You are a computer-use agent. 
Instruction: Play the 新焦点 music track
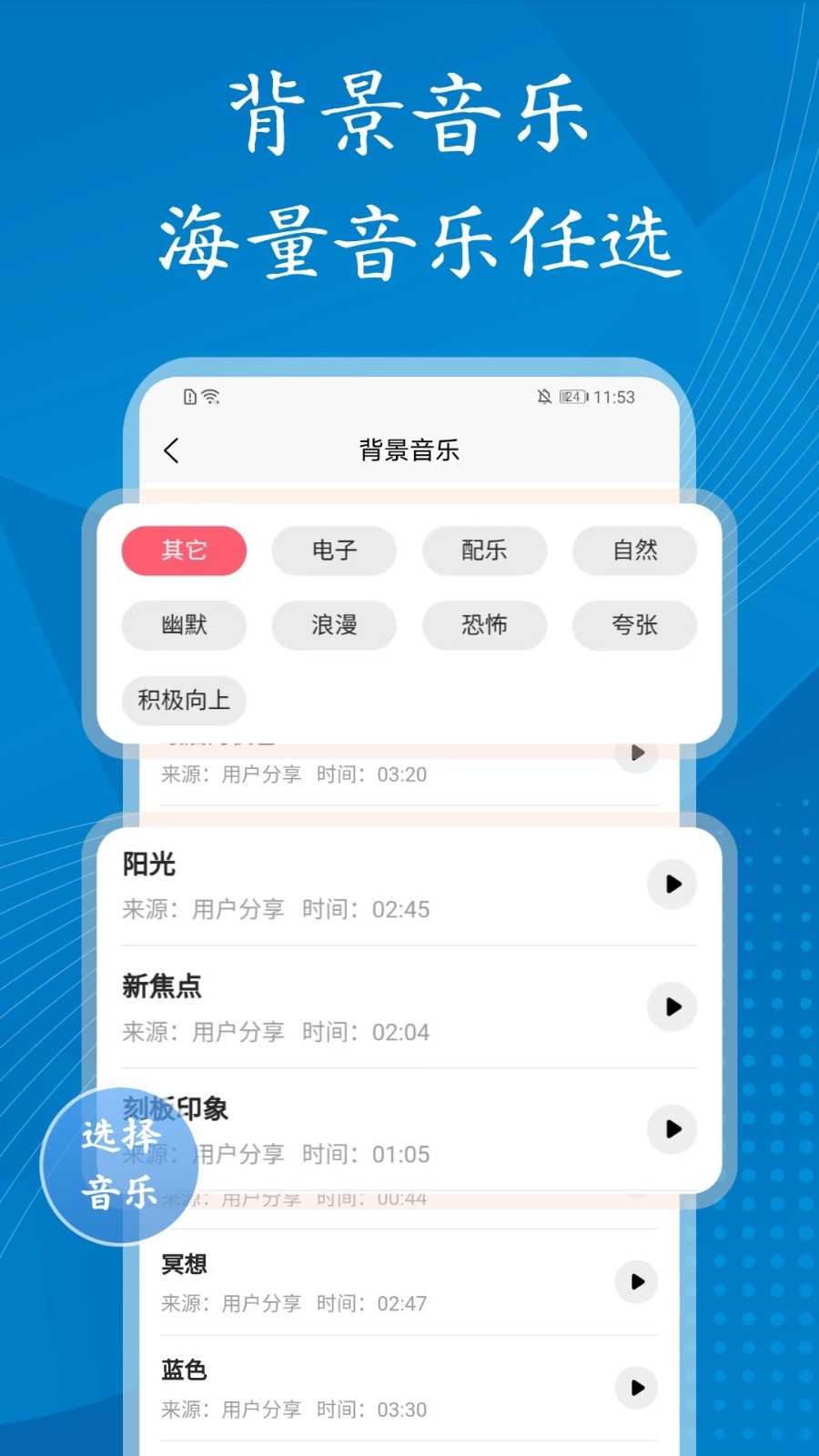click(x=672, y=1007)
